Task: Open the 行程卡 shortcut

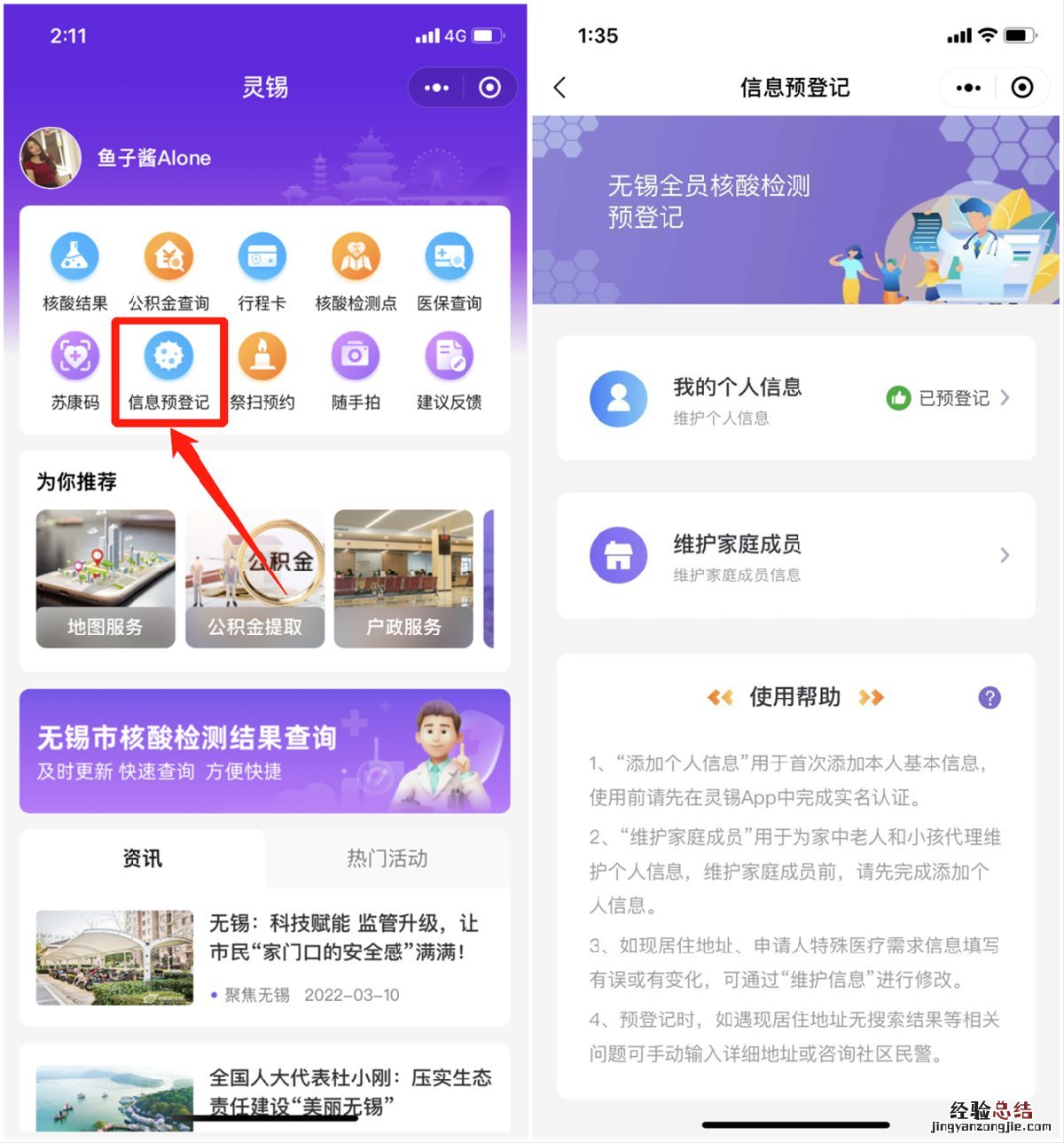Action: [x=262, y=270]
